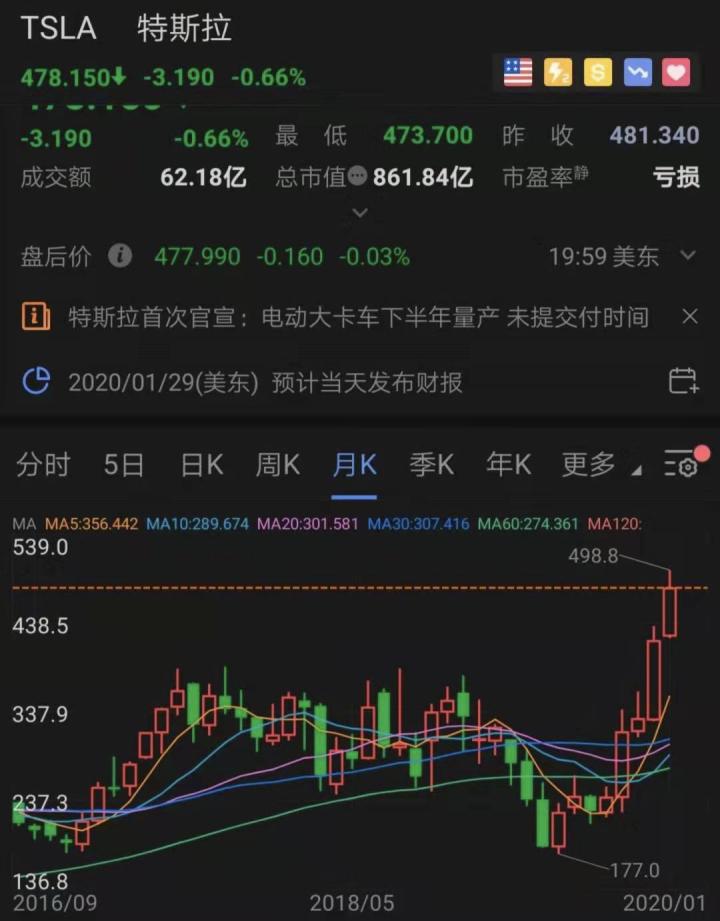
Task: Switch to the 分时 intraday tab
Action: tap(42, 464)
